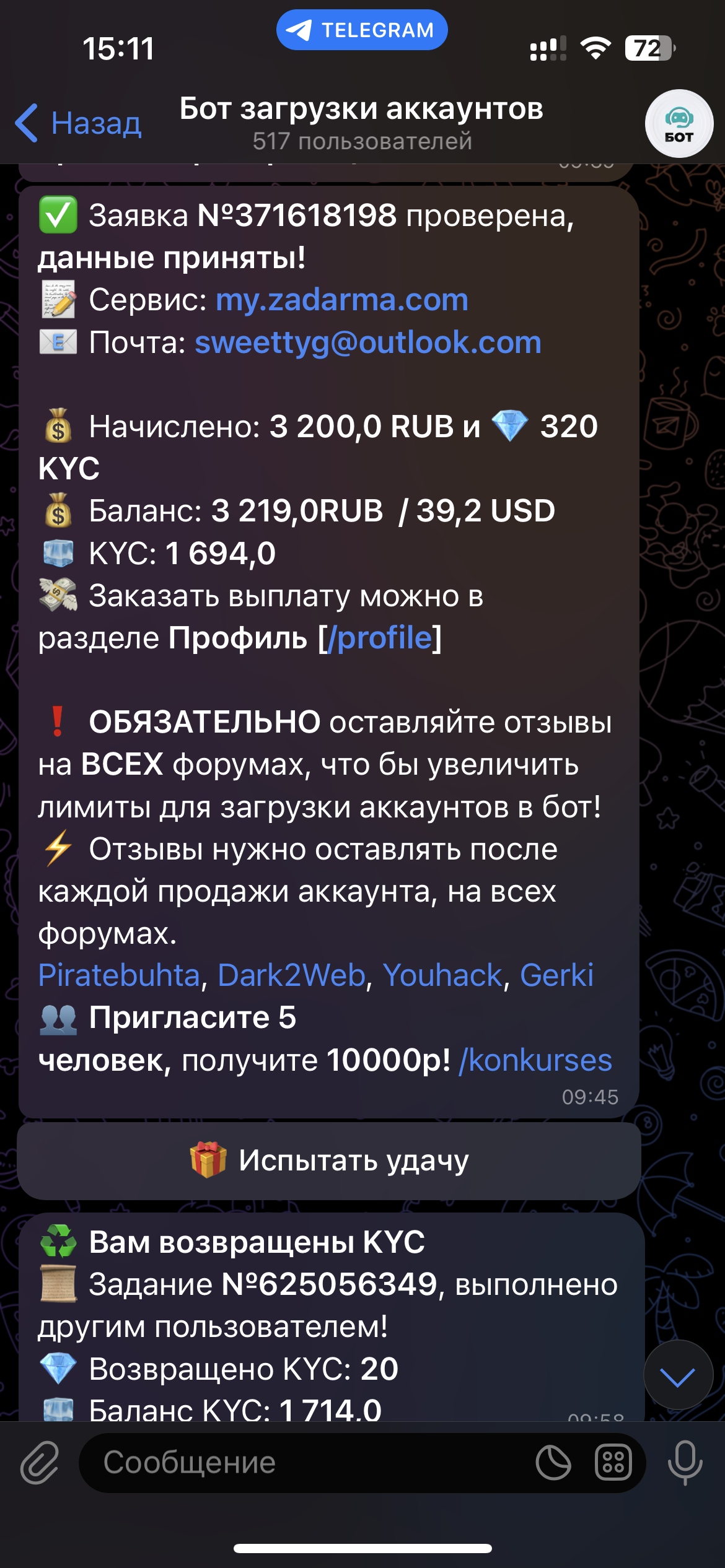Show the bot keyboard grid icon

coord(613,1463)
